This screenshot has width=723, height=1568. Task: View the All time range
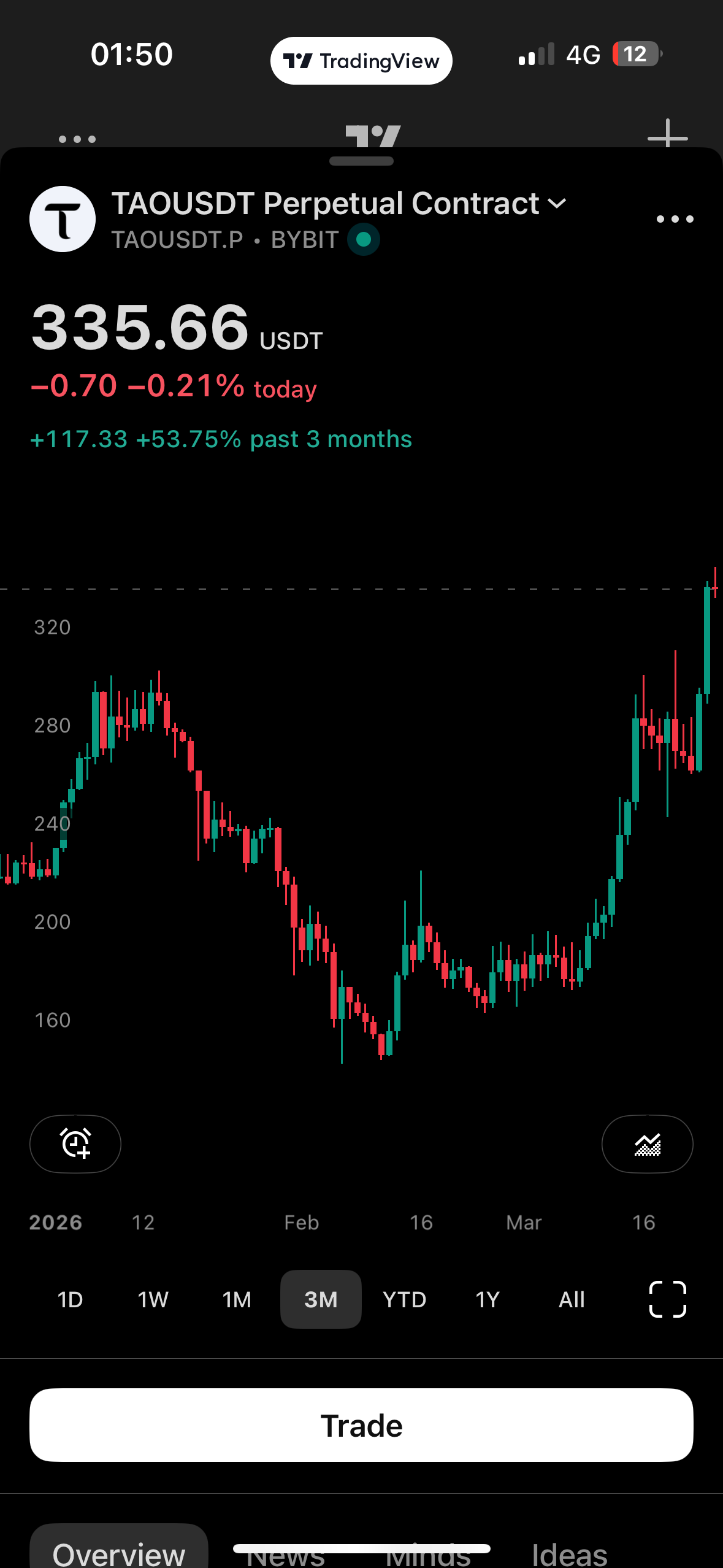572,1299
